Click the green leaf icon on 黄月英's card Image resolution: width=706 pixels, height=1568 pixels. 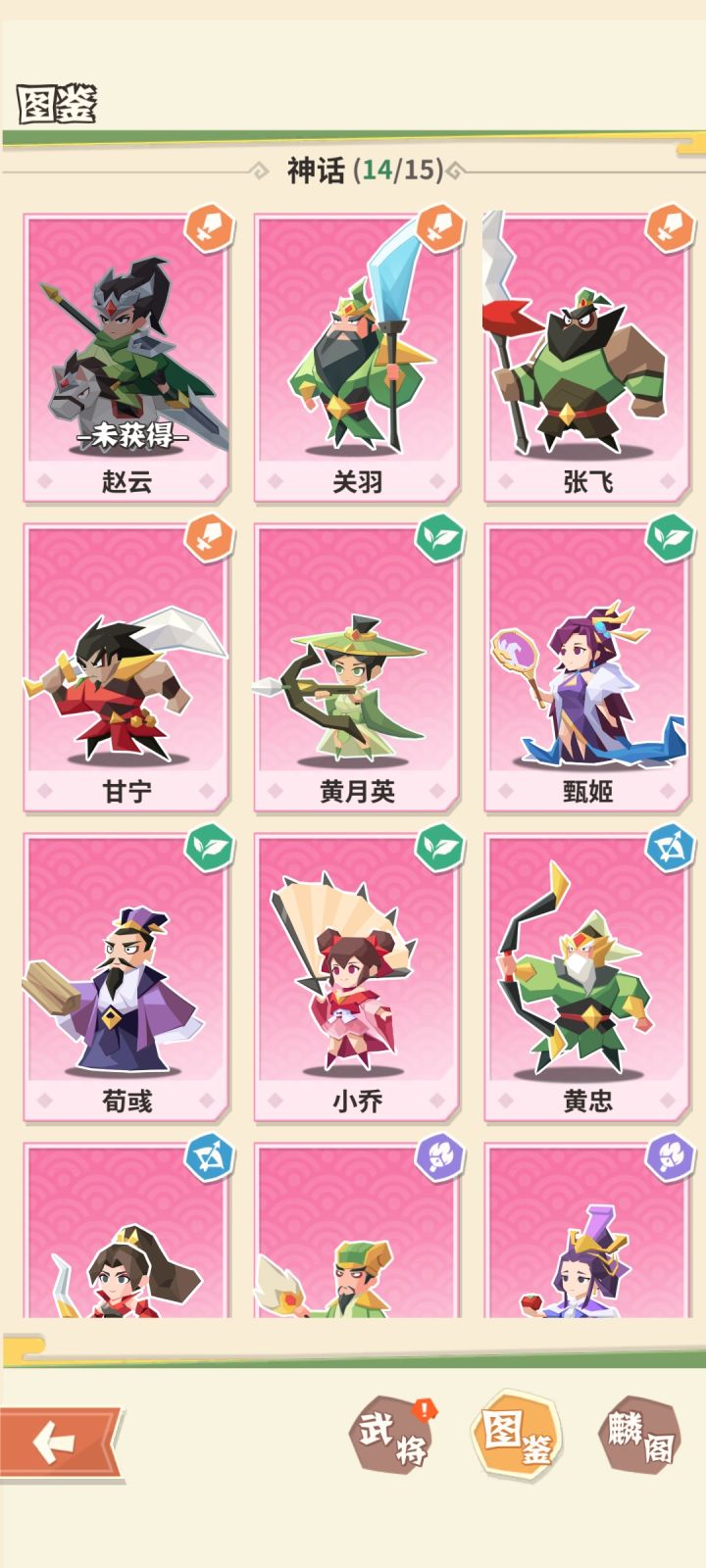pos(437,537)
